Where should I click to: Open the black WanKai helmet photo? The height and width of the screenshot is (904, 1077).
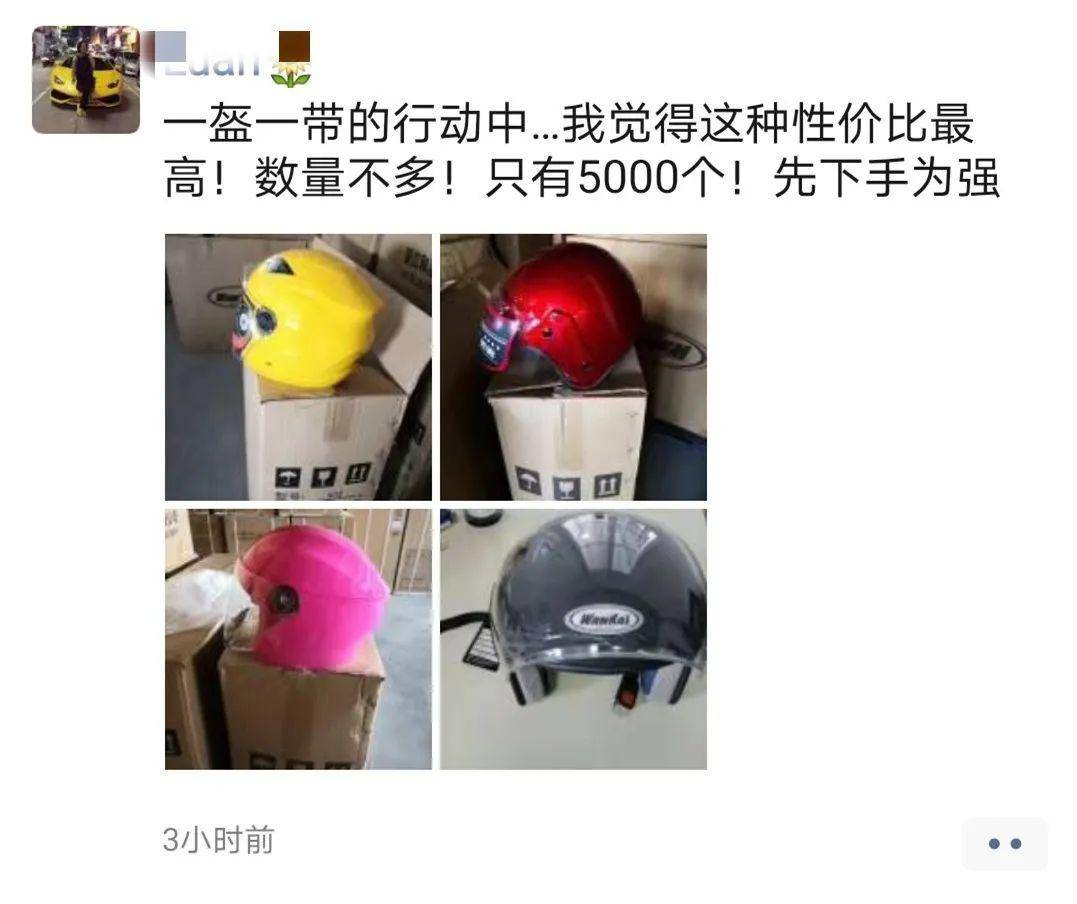point(573,639)
